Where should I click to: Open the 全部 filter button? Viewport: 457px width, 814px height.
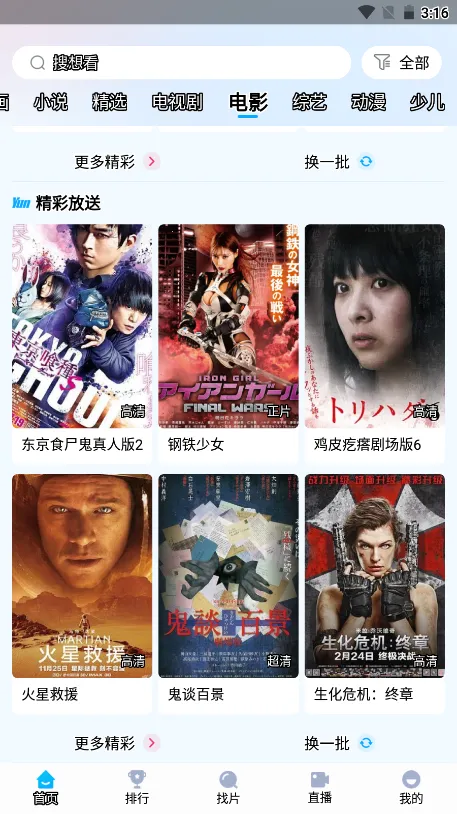coord(401,63)
